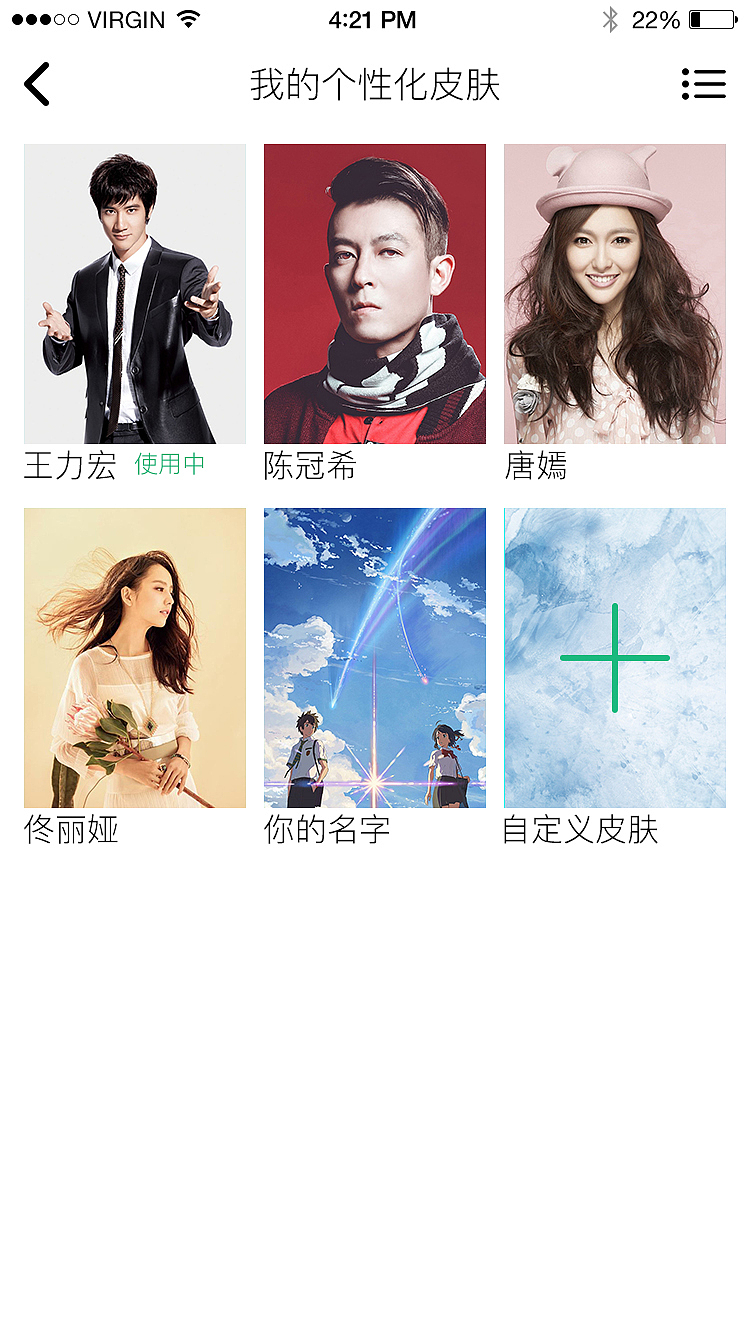
Task: Tap the 我的个性化皮肤 title
Action: click(375, 86)
